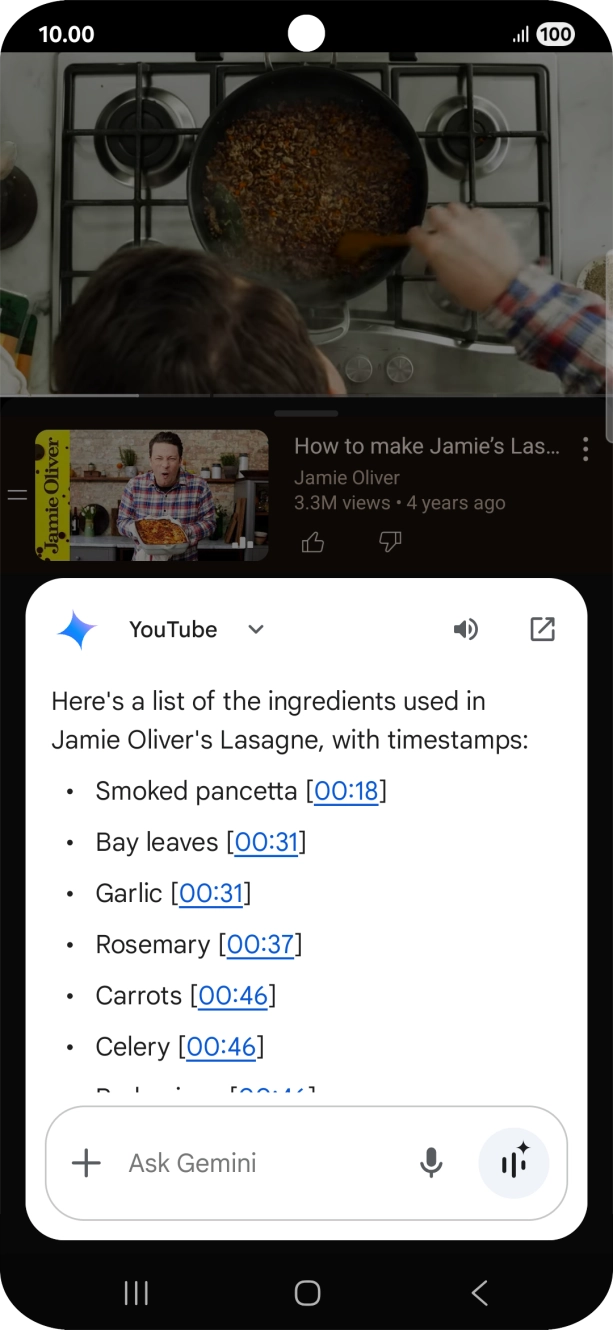
Task: Start voice input with the microphone
Action: point(431,1163)
